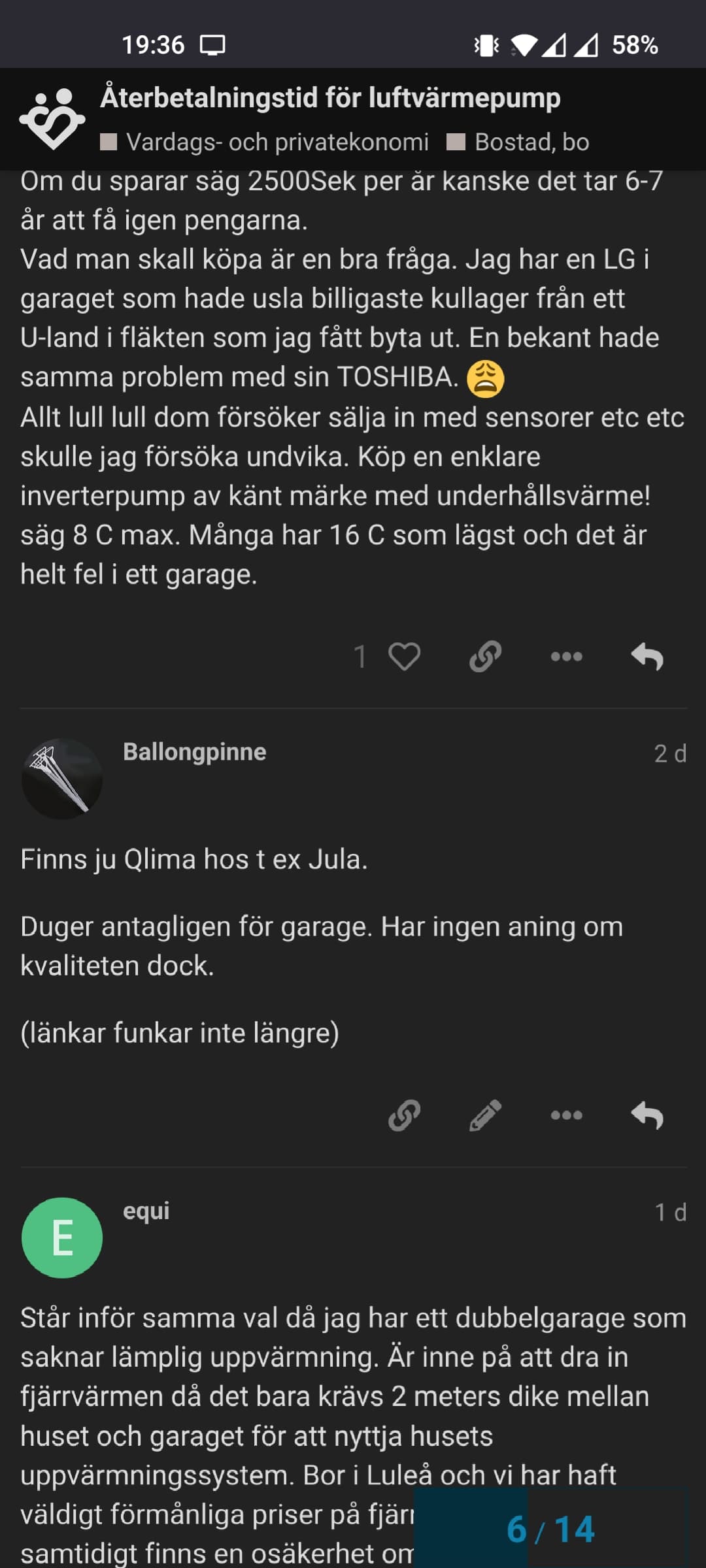Viewport: 706px width, 1568px height.
Task: Open topic title Återbetalningstid för luftvärmepump
Action: 330,98
